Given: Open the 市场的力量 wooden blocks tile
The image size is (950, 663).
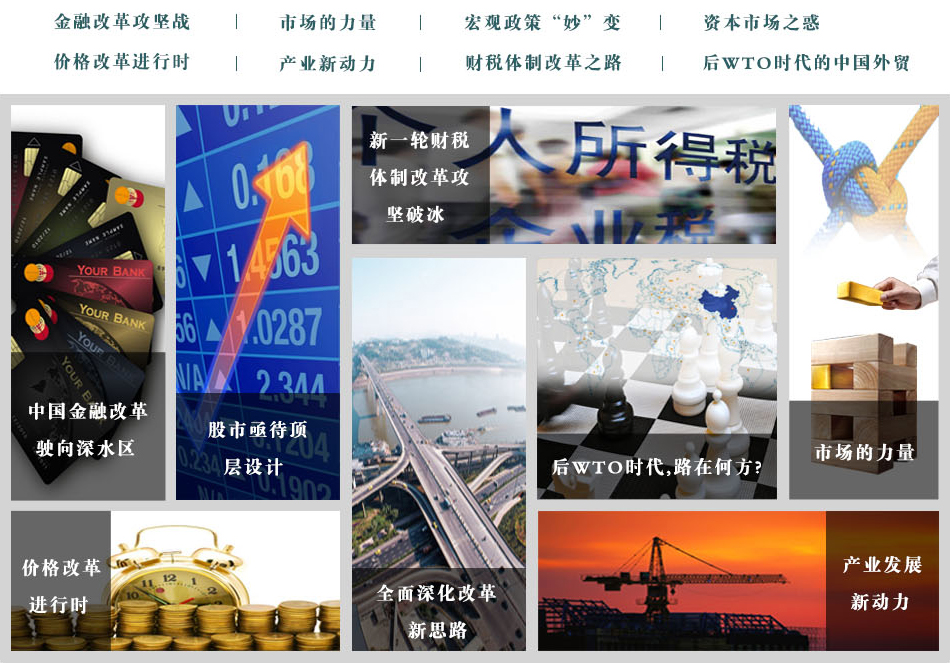Looking at the screenshot, I should [x=863, y=302].
